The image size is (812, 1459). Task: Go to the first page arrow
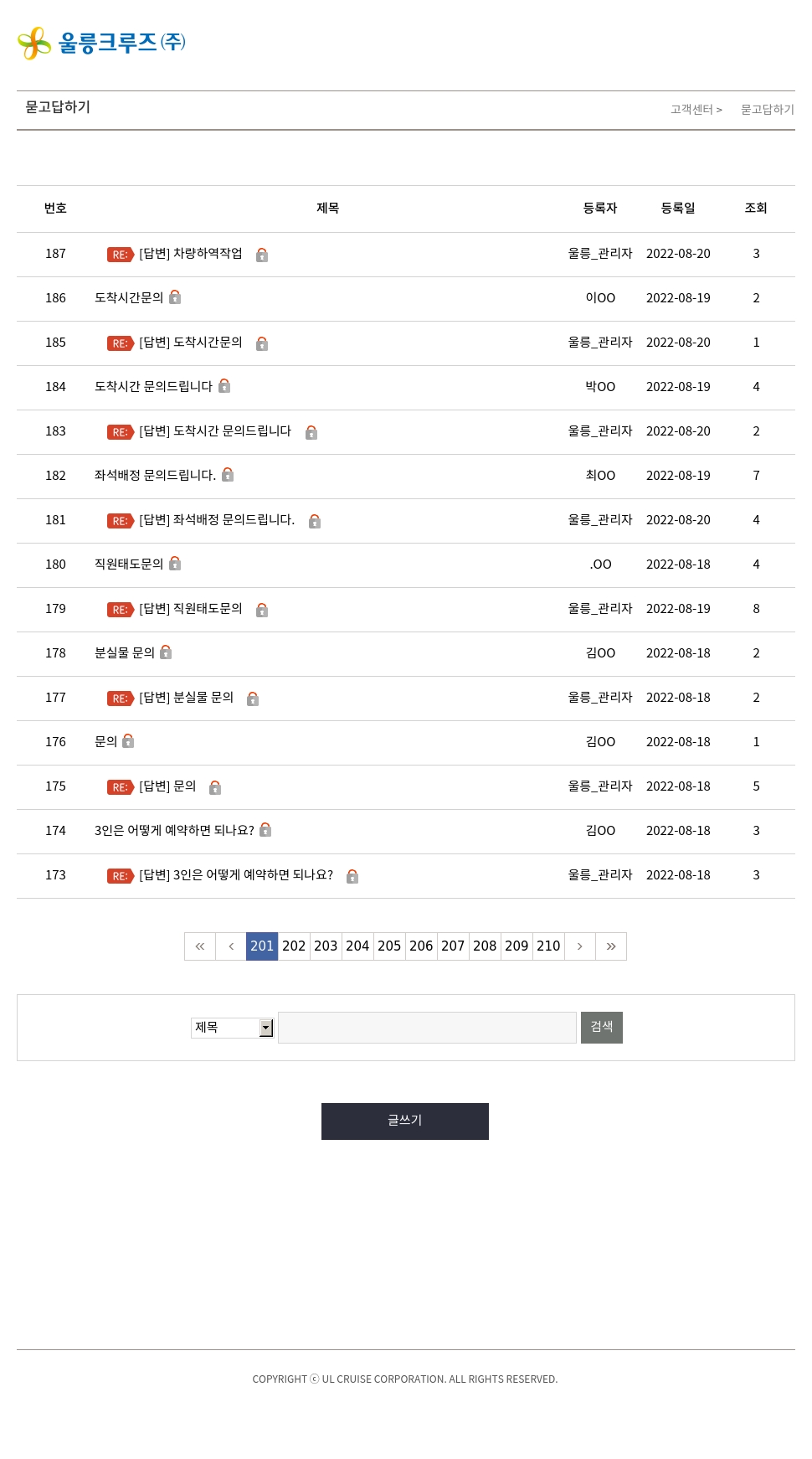tap(200, 946)
